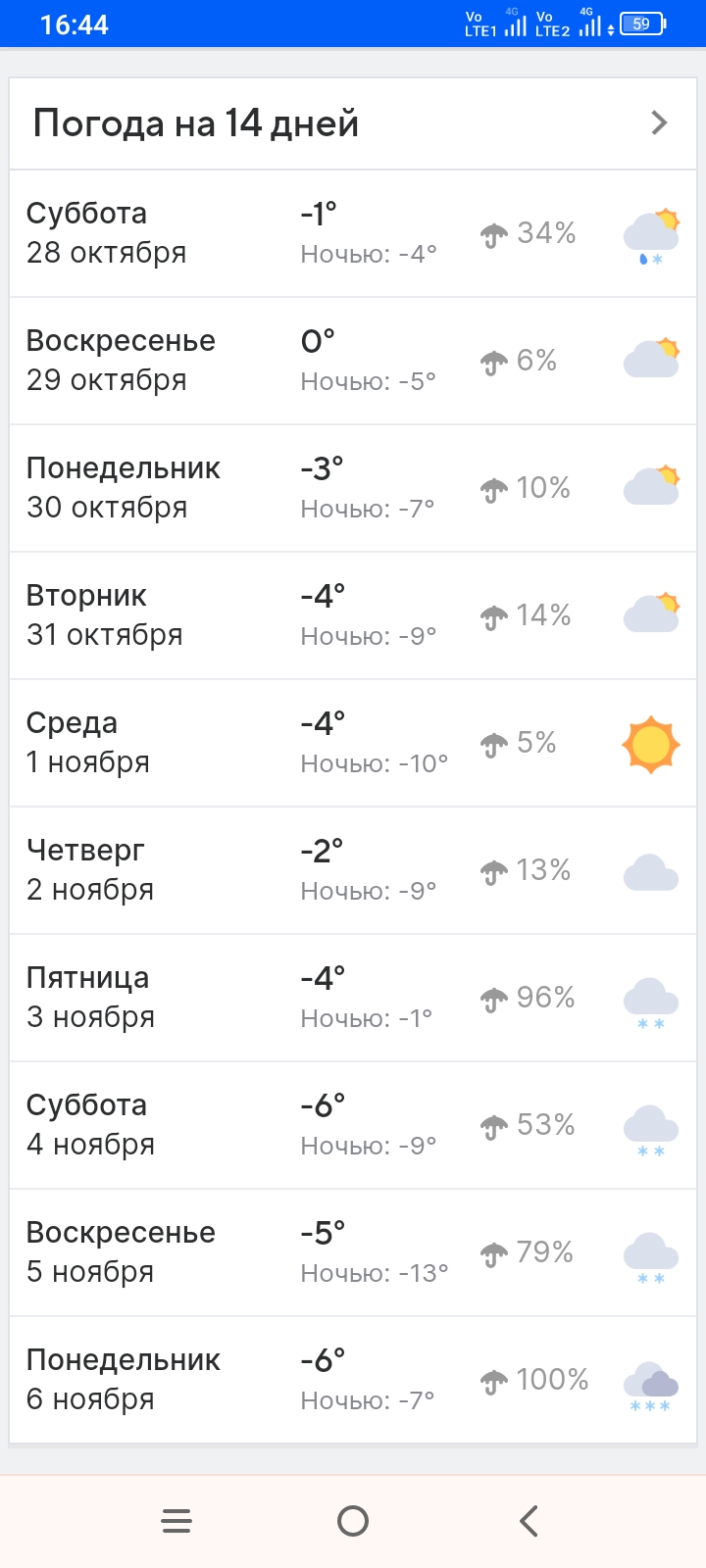
Task: Open Sunday 5 November weather details
Action: [353, 1252]
